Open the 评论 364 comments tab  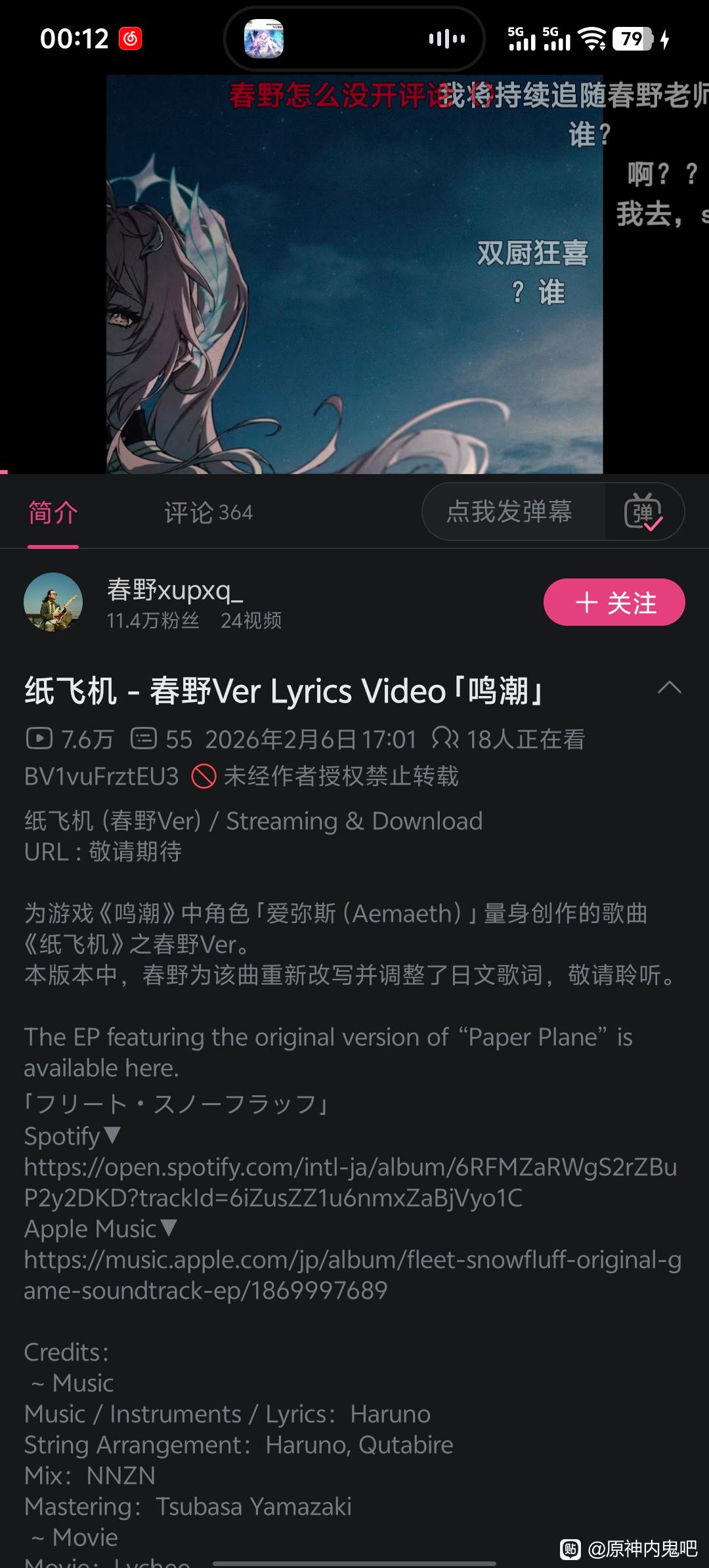pos(208,513)
